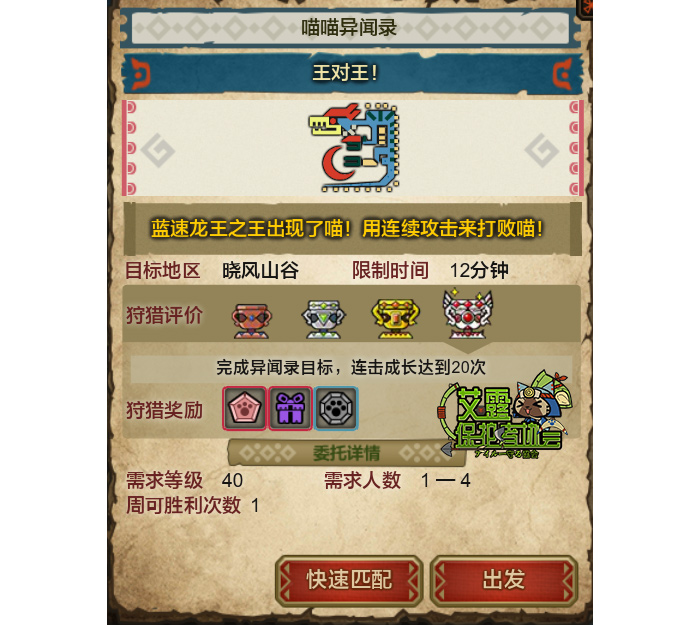Close the 喵喵异闻录 panel
Viewport: 700px width, 625px height.
pyautogui.click(x=587, y=8)
